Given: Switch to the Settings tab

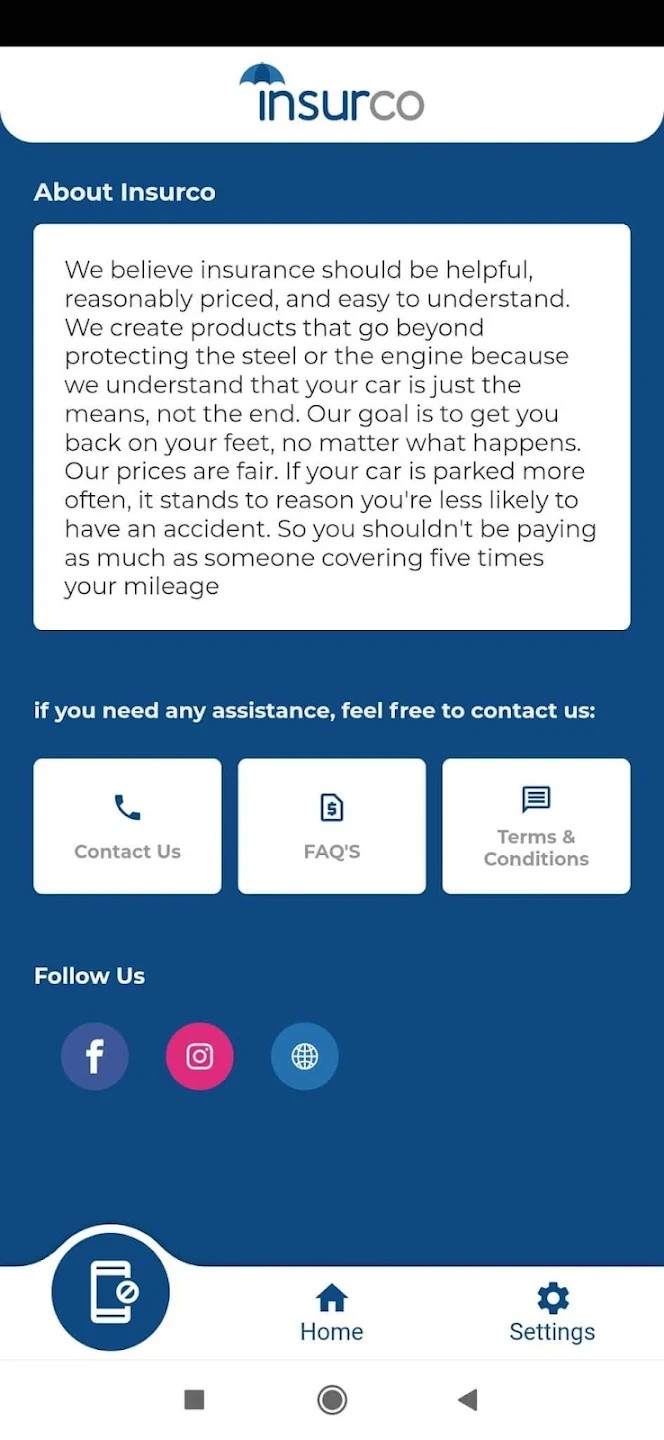Looking at the screenshot, I should tap(552, 1313).
